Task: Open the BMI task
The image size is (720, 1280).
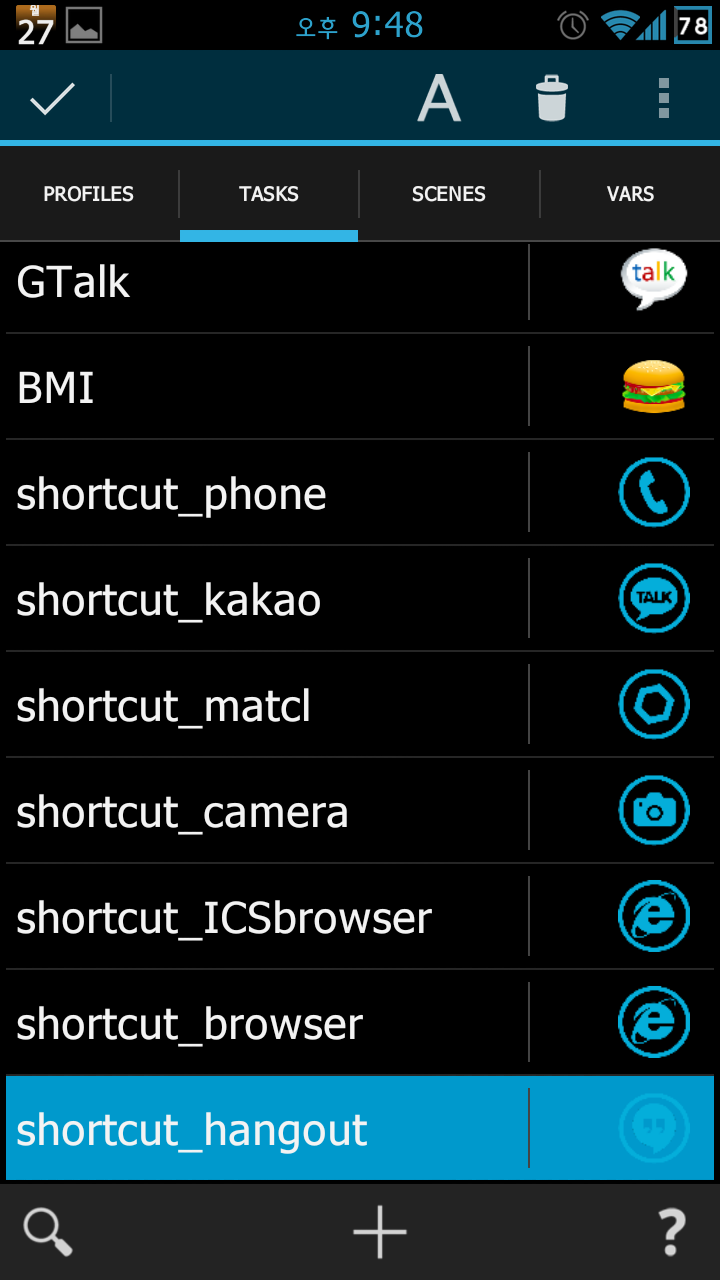Action: (266, 388)
